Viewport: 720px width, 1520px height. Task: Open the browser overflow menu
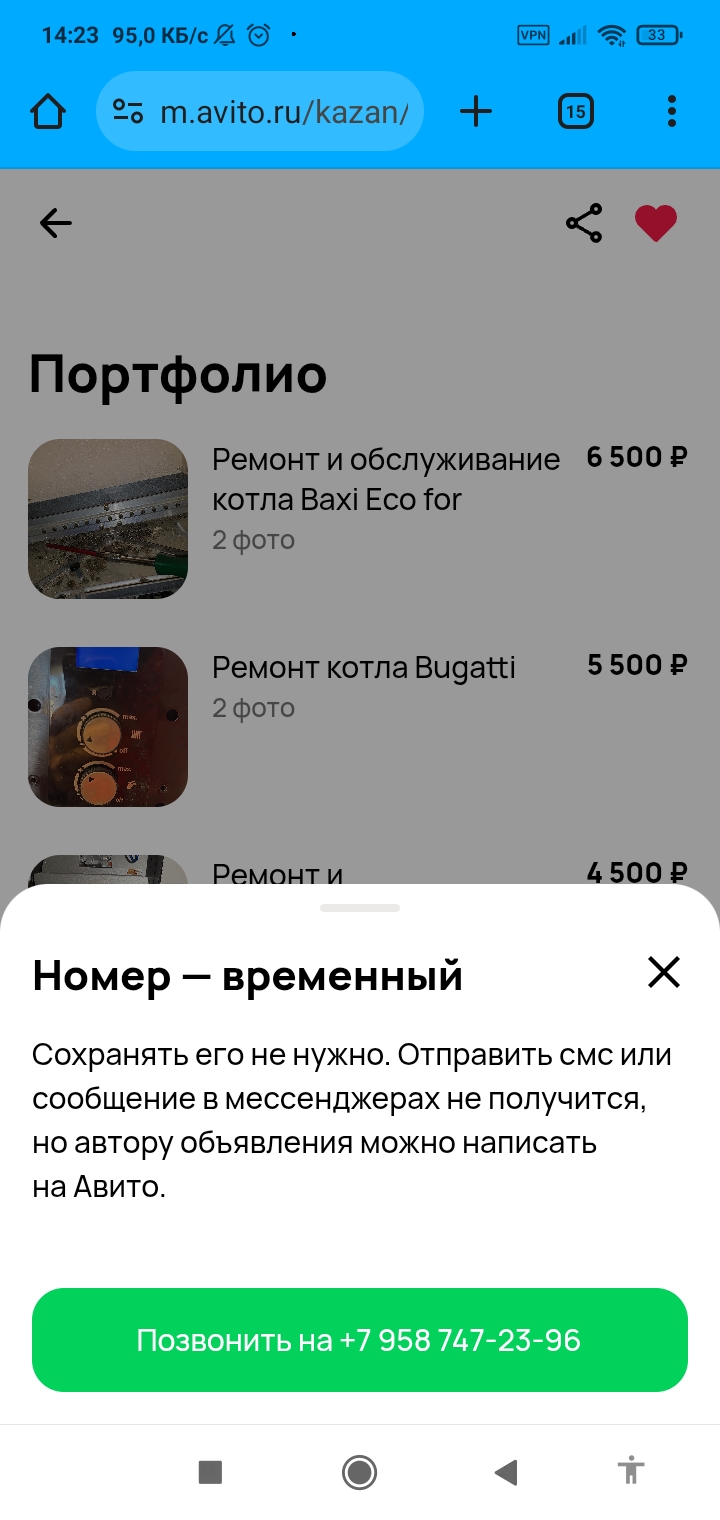pos(671,111)
